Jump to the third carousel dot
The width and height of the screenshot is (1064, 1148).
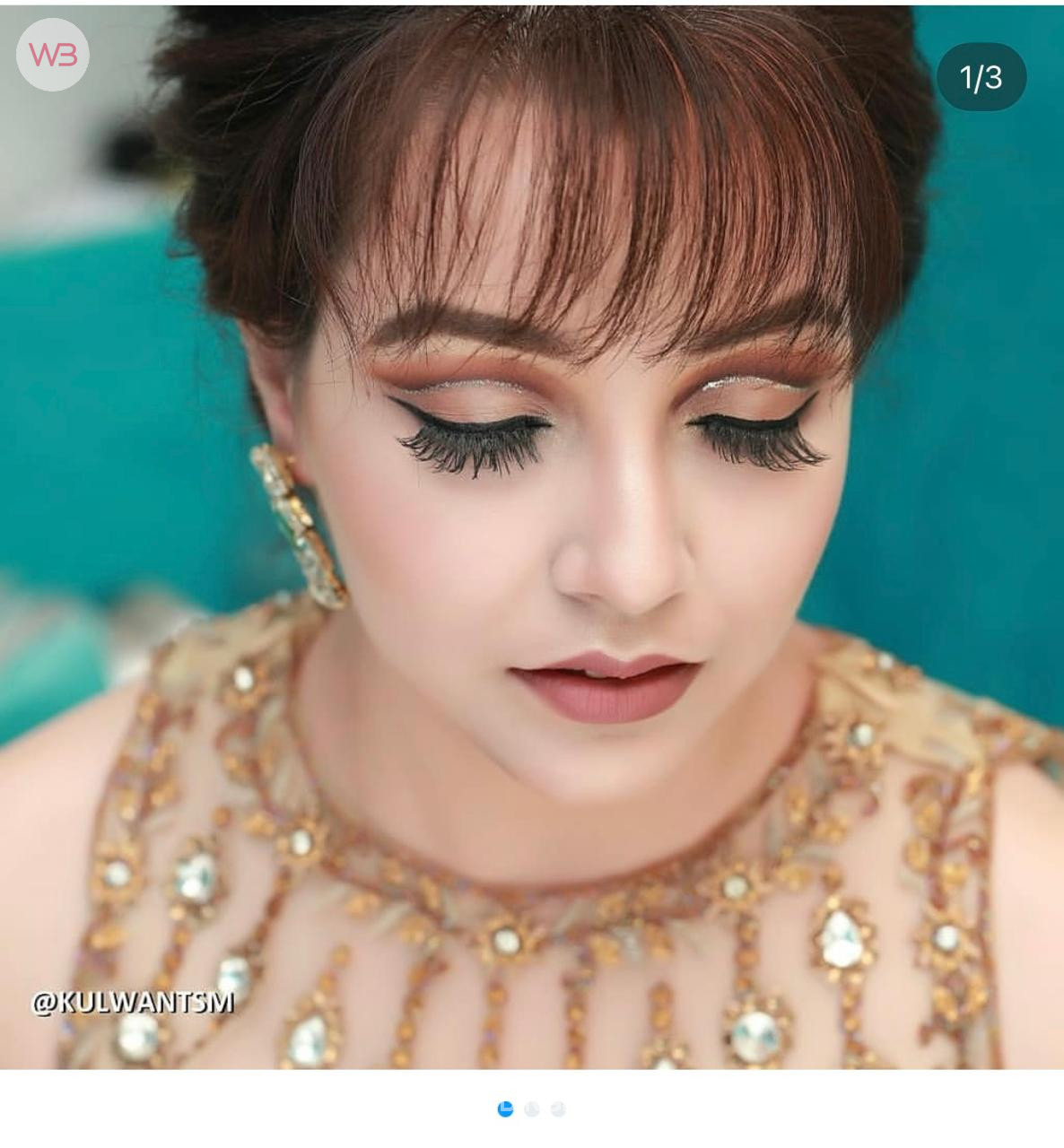tap(558, 1109)
